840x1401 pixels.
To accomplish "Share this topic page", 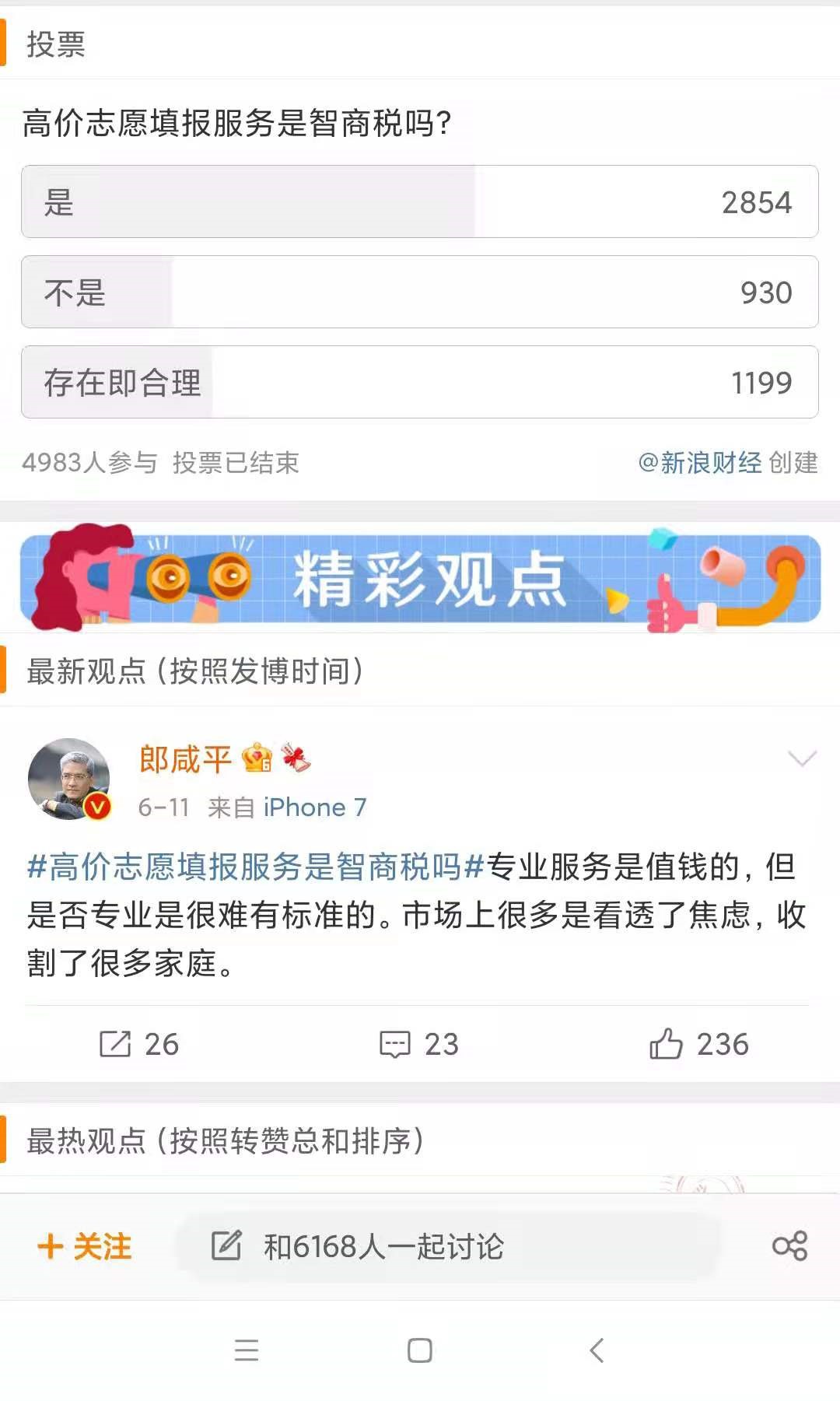I will click(x=789, y=1246).
